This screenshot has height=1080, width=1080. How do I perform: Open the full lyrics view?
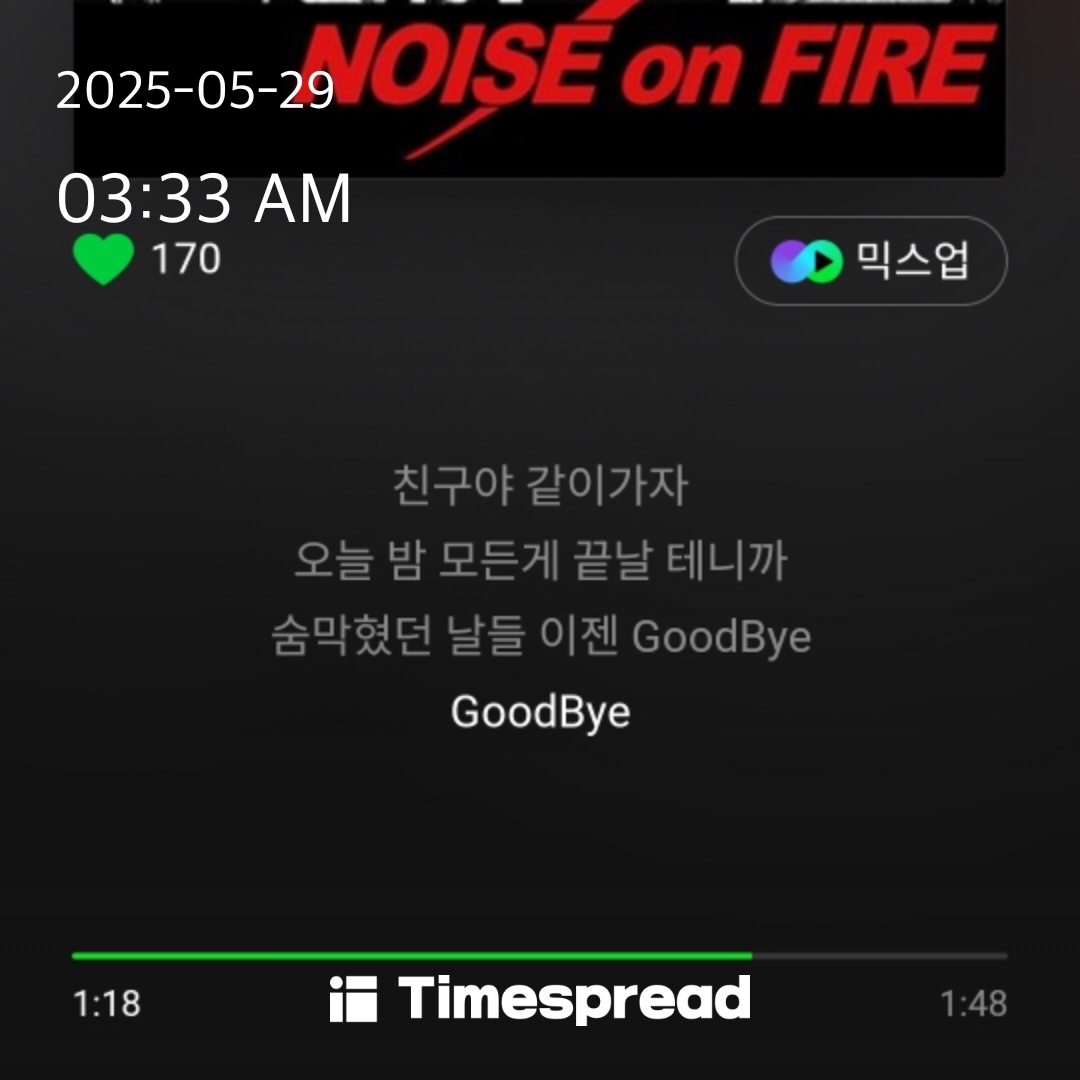(540, 600)
